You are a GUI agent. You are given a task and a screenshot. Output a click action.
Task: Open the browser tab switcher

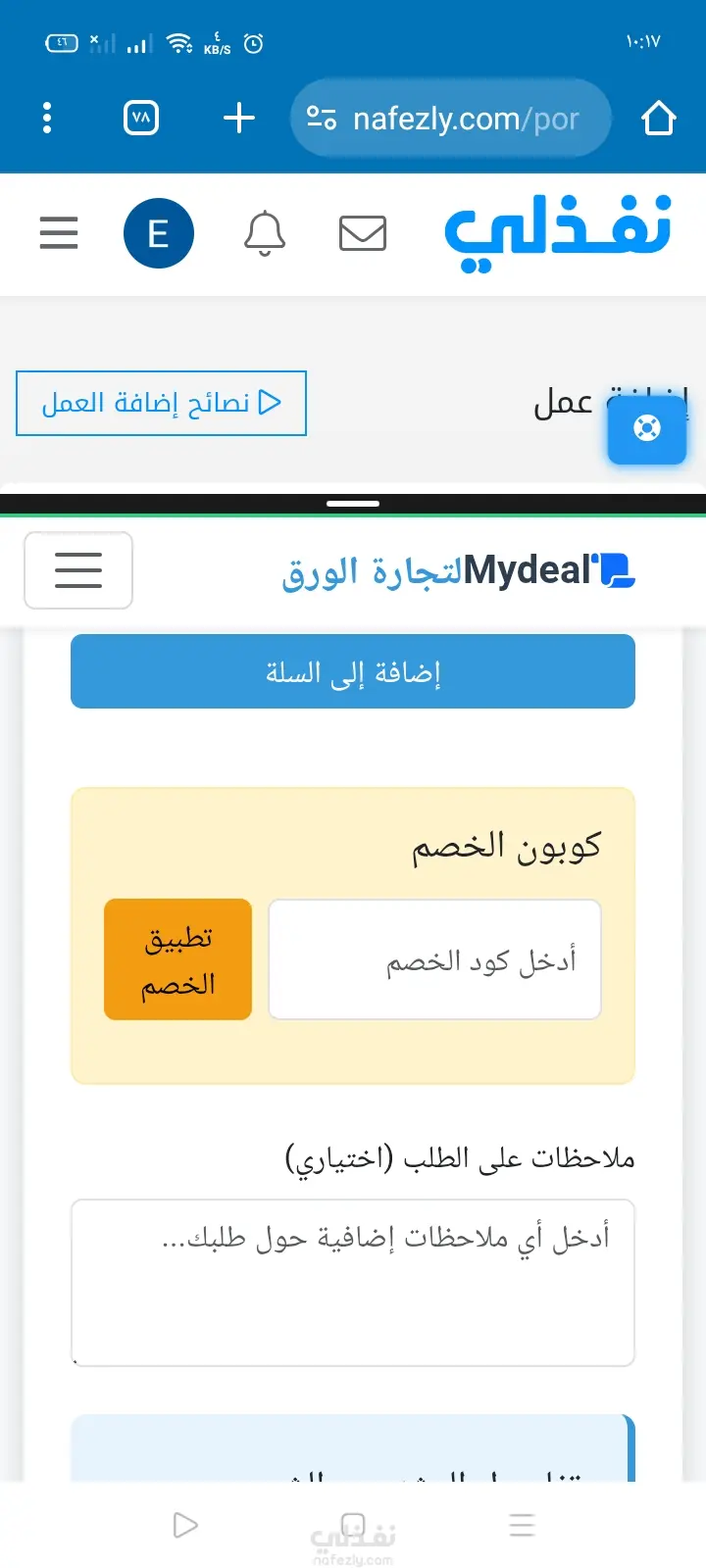click(x=141, y=119)
